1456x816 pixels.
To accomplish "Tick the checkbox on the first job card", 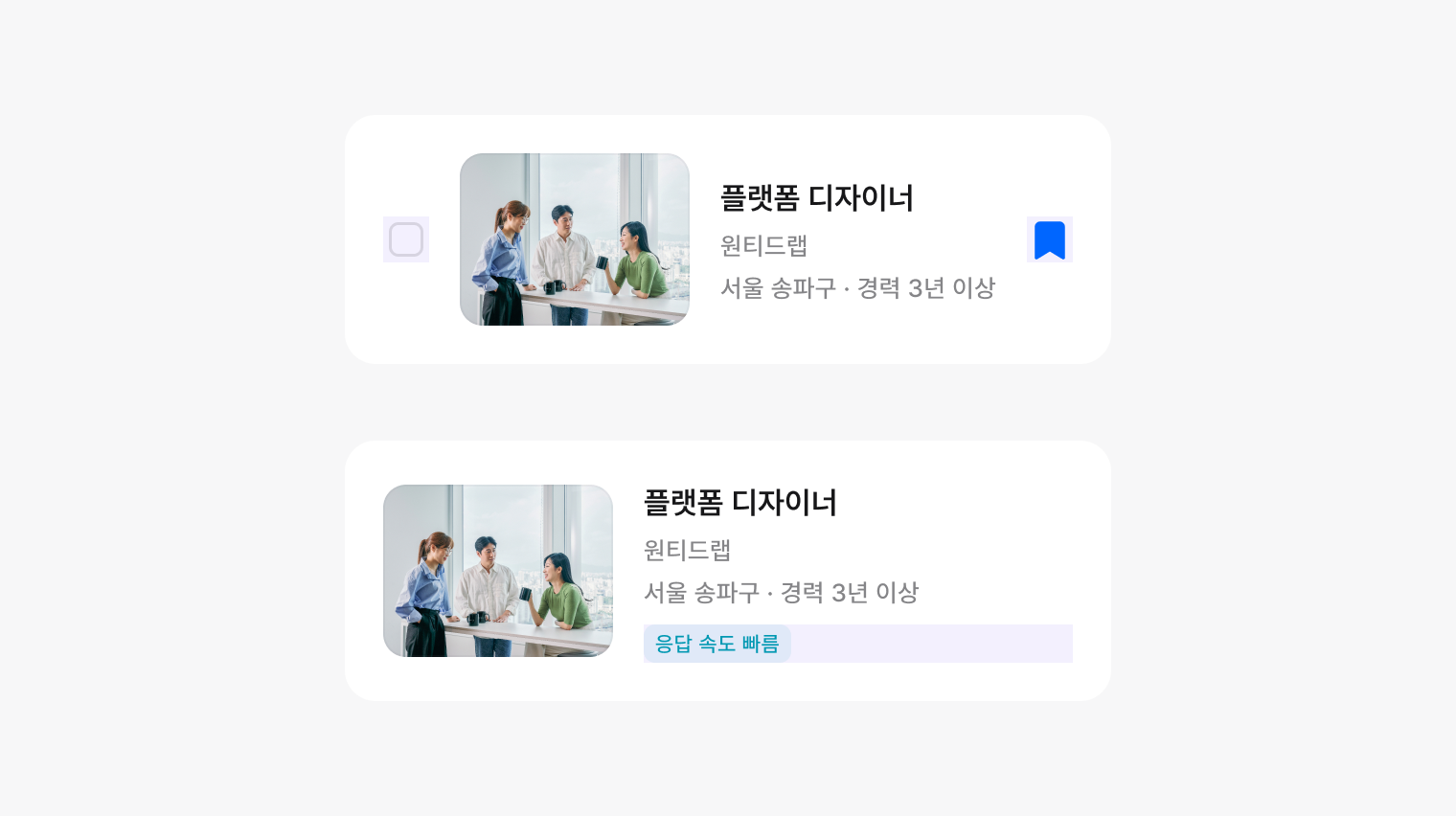I will 406,239.
